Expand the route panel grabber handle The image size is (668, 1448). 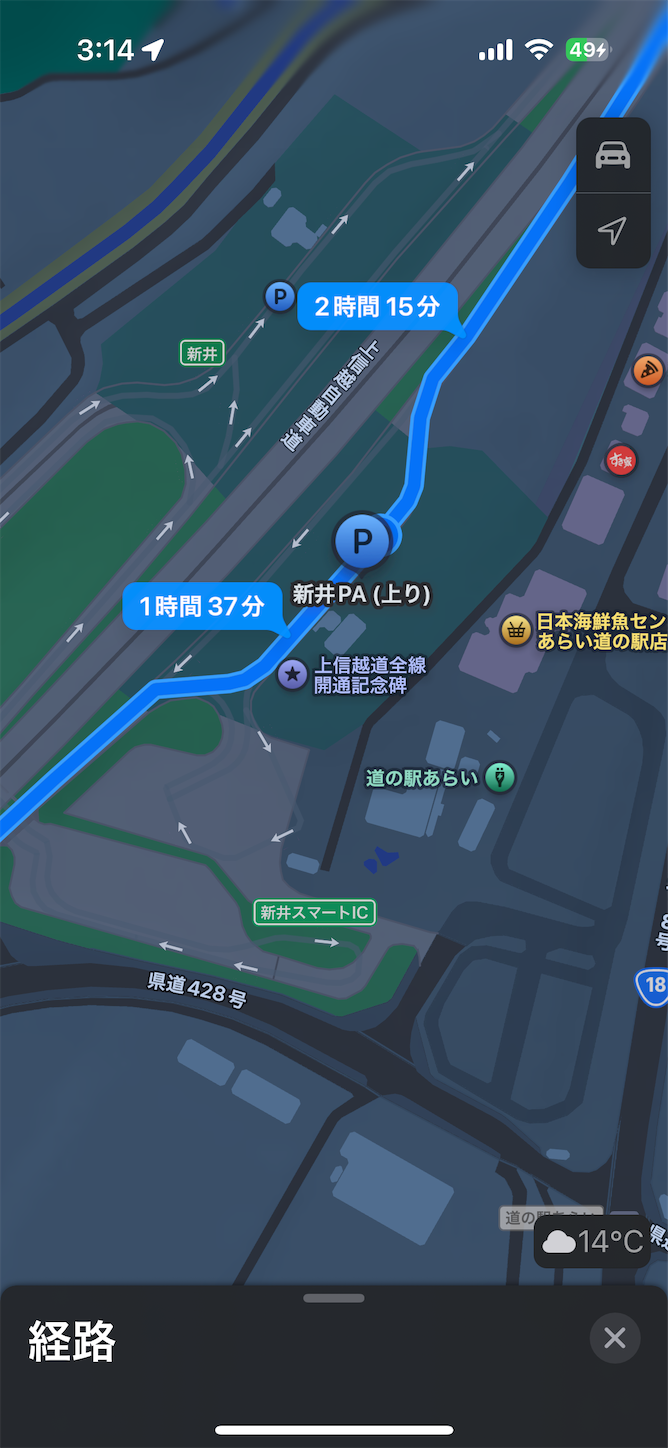pyautogui.click(x=334, y=1298)
